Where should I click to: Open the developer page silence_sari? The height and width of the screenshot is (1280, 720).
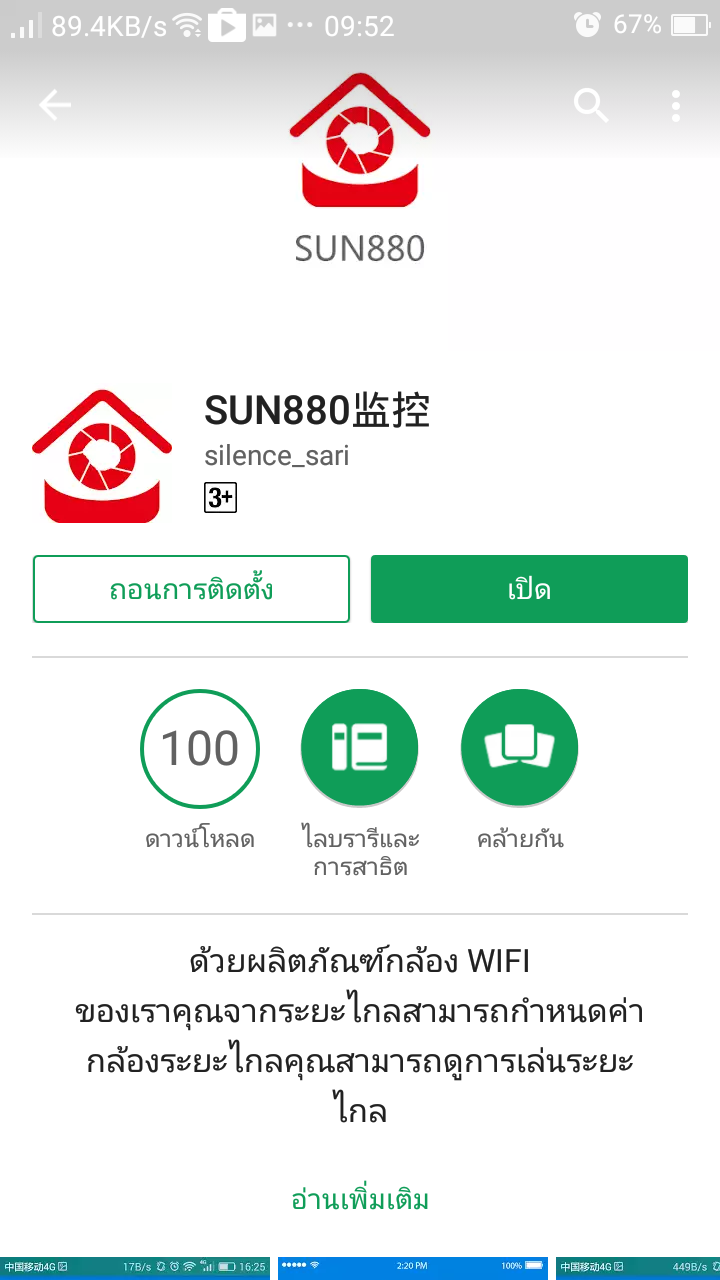point(277,456)
